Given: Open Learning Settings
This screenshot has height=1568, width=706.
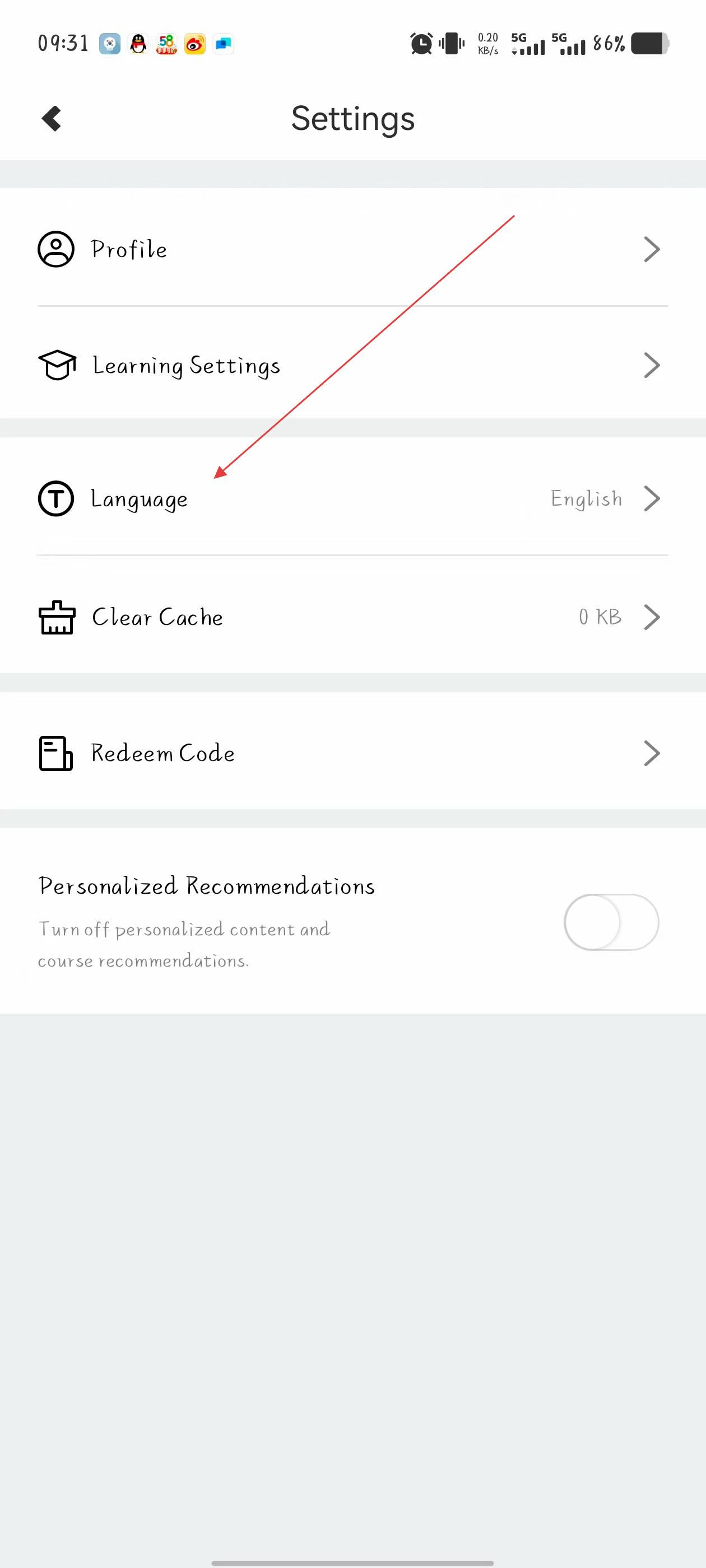Looking at the screenshot, I should pyautogui.click(x=352, y=365).
